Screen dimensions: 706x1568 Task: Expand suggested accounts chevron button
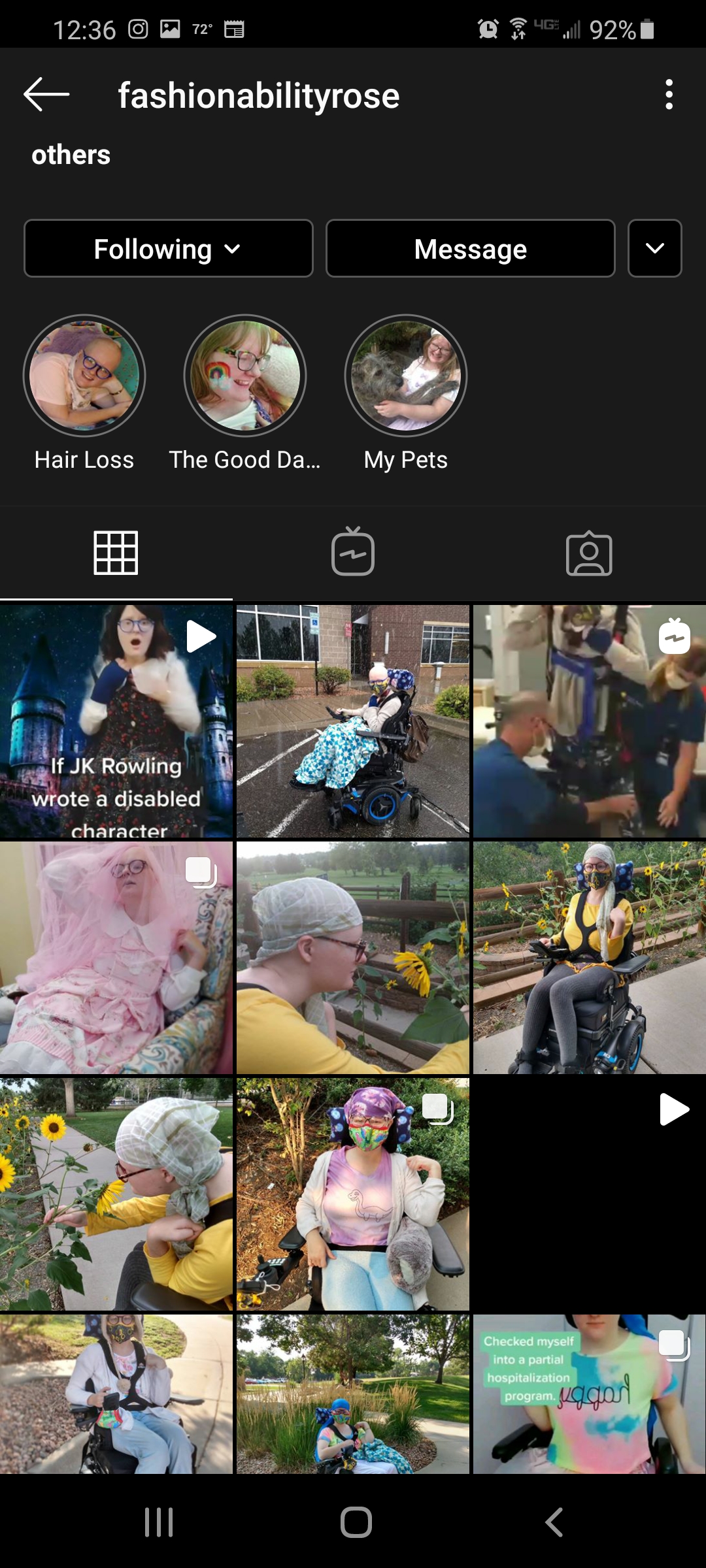pyautogui.click(x=655, y=248)
